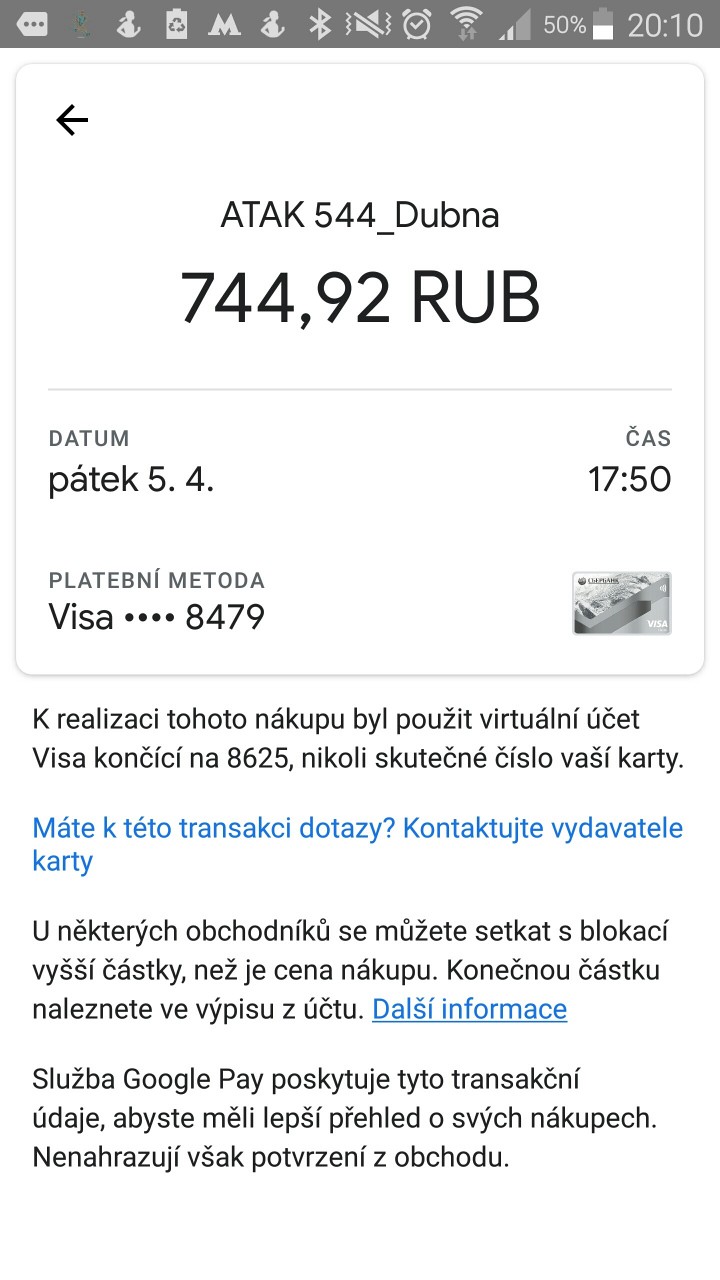Image resolution: width=720 pixels, height=1280 pixels.
Task: Open the 'Kontaktujte vydavatele karty' link
Action: (x=358, y=844)
